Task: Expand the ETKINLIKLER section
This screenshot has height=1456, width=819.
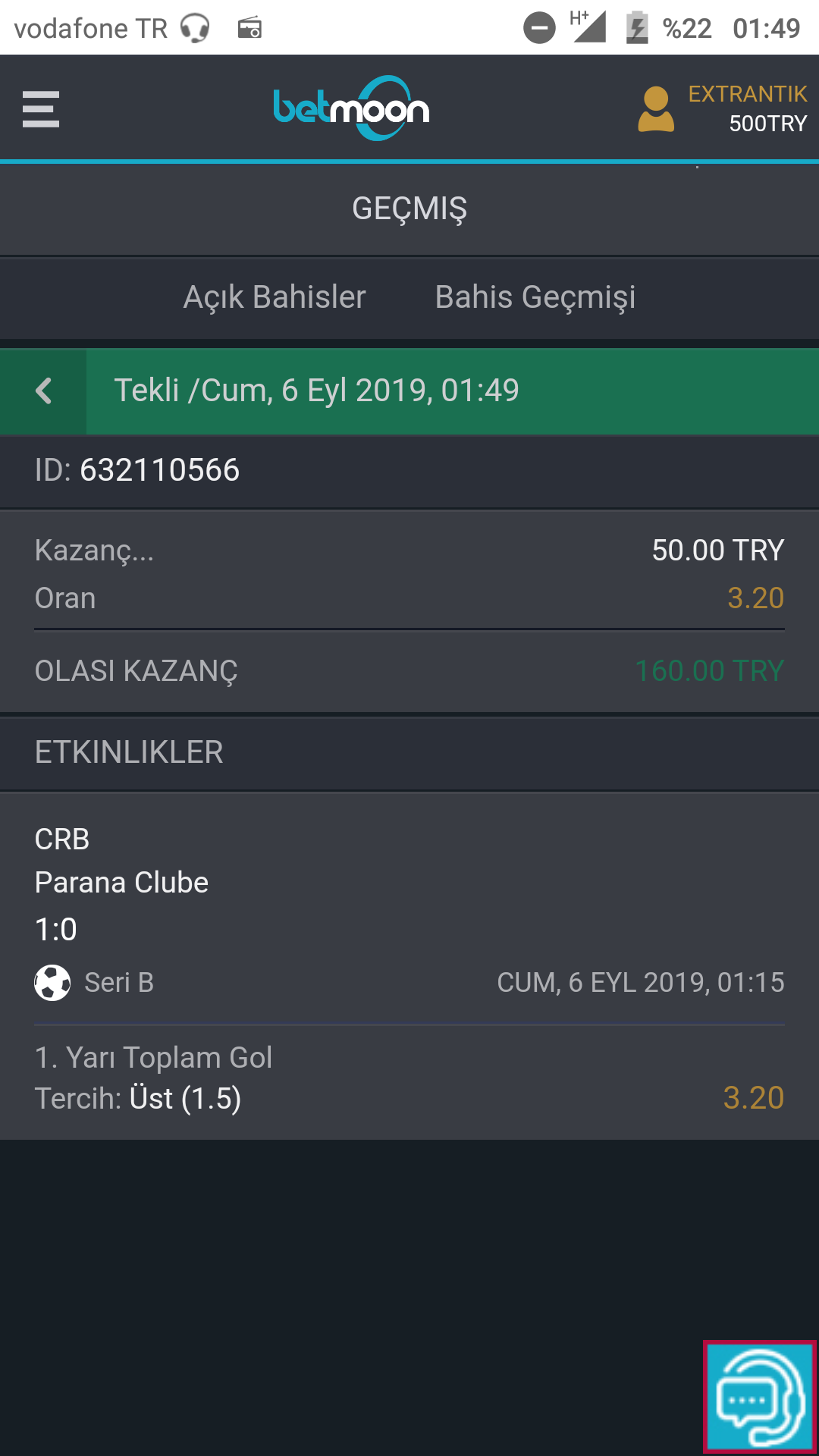Action: tap(129, 752)
